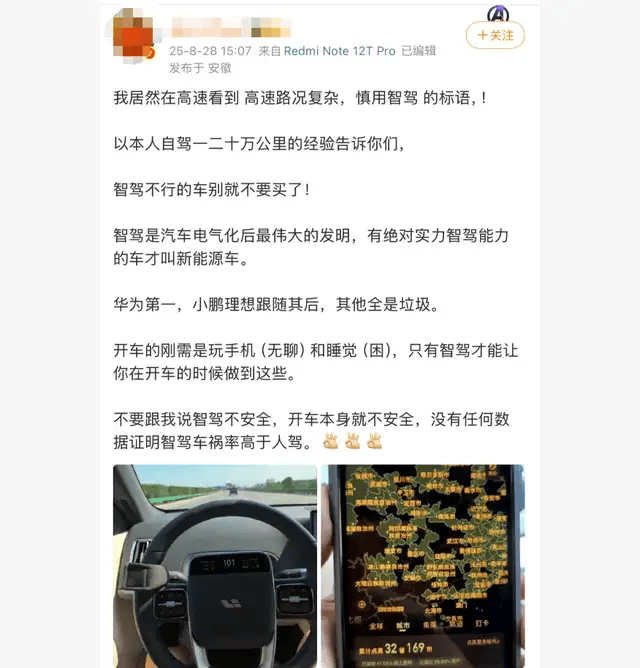Open the steering wheel photo
This screenshot has height=668, width=640.
point(215,565)
